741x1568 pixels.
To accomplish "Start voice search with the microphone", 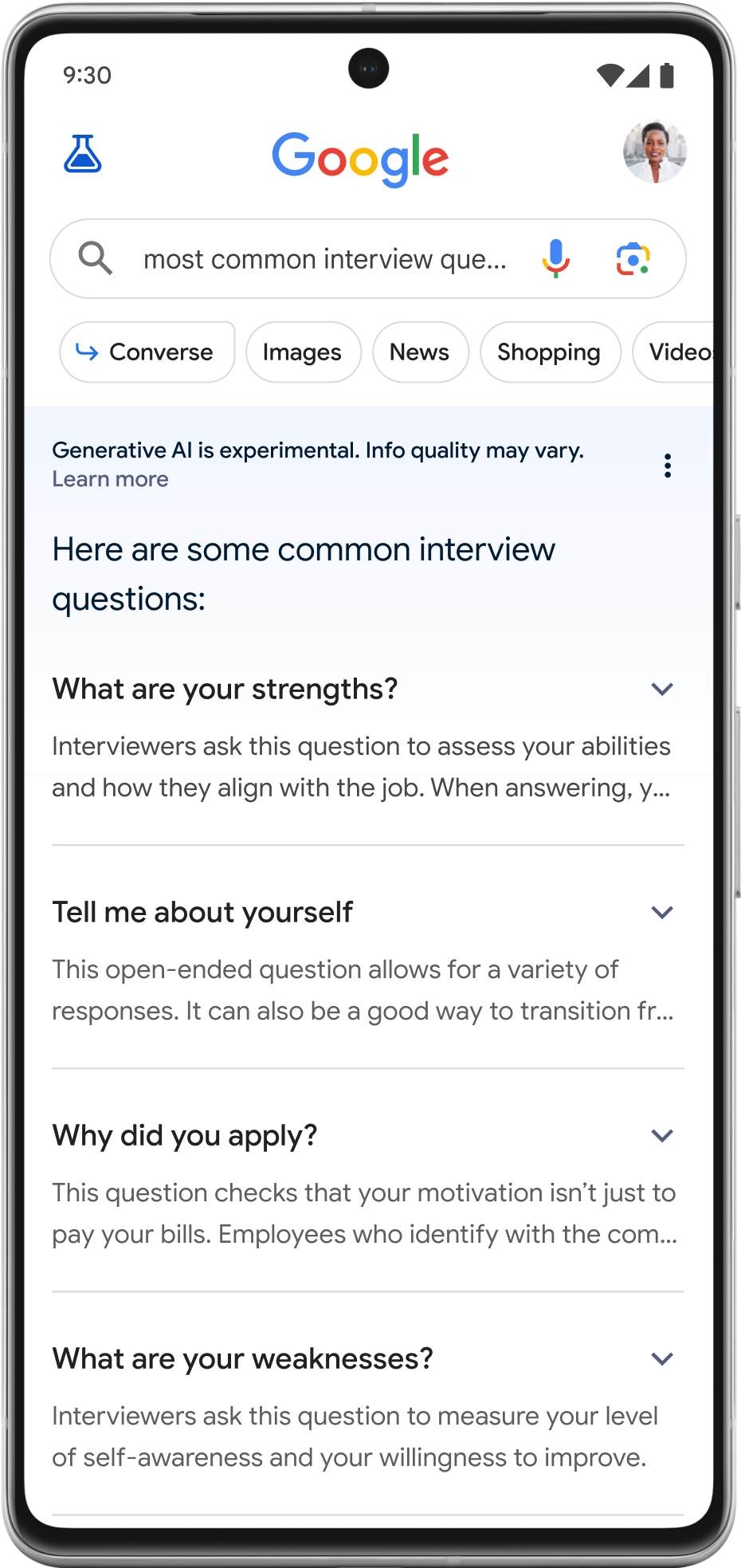I will pyautogui.click(x=555, y=258).
